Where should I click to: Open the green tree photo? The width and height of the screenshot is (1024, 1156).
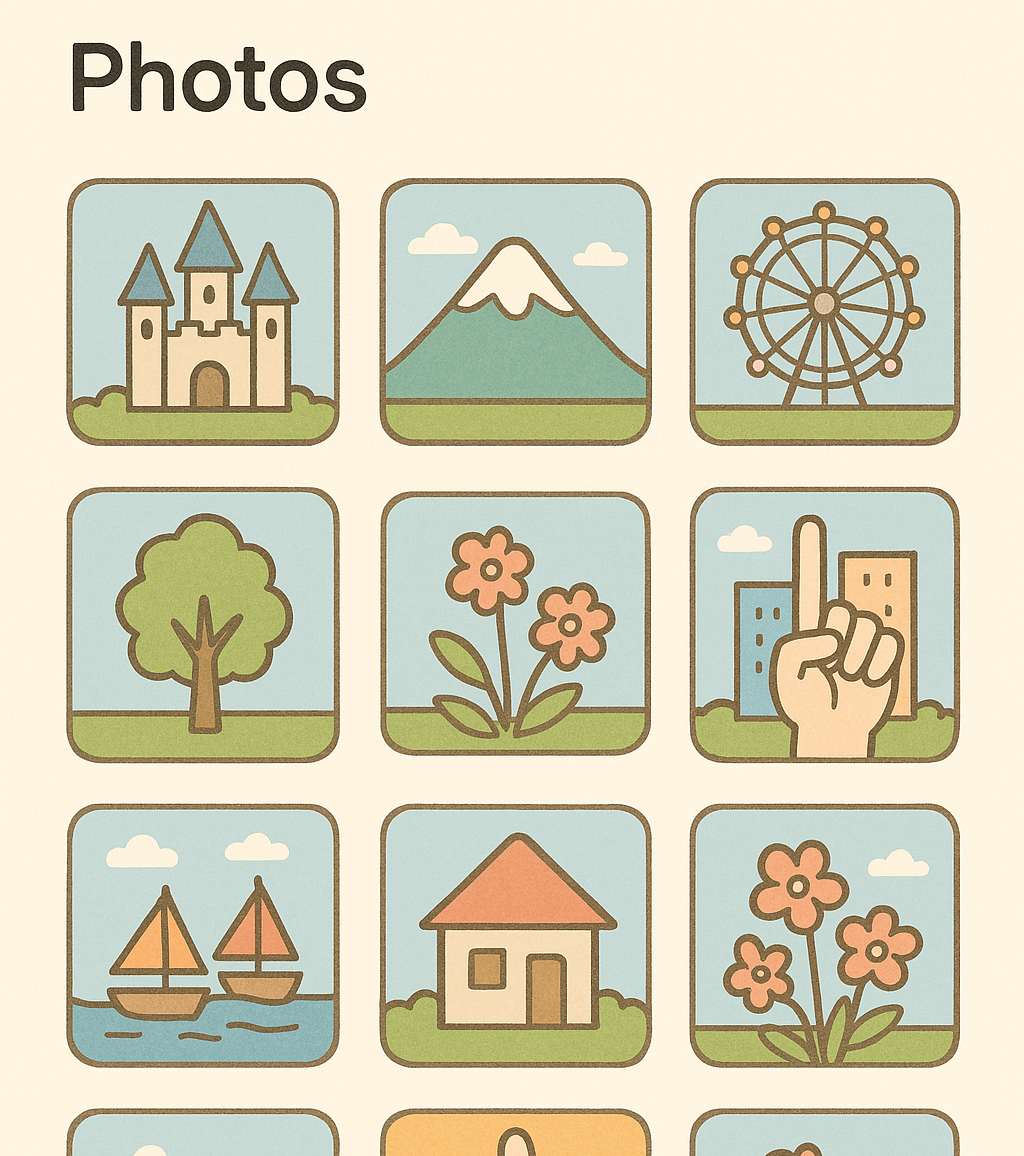(203, 624)
